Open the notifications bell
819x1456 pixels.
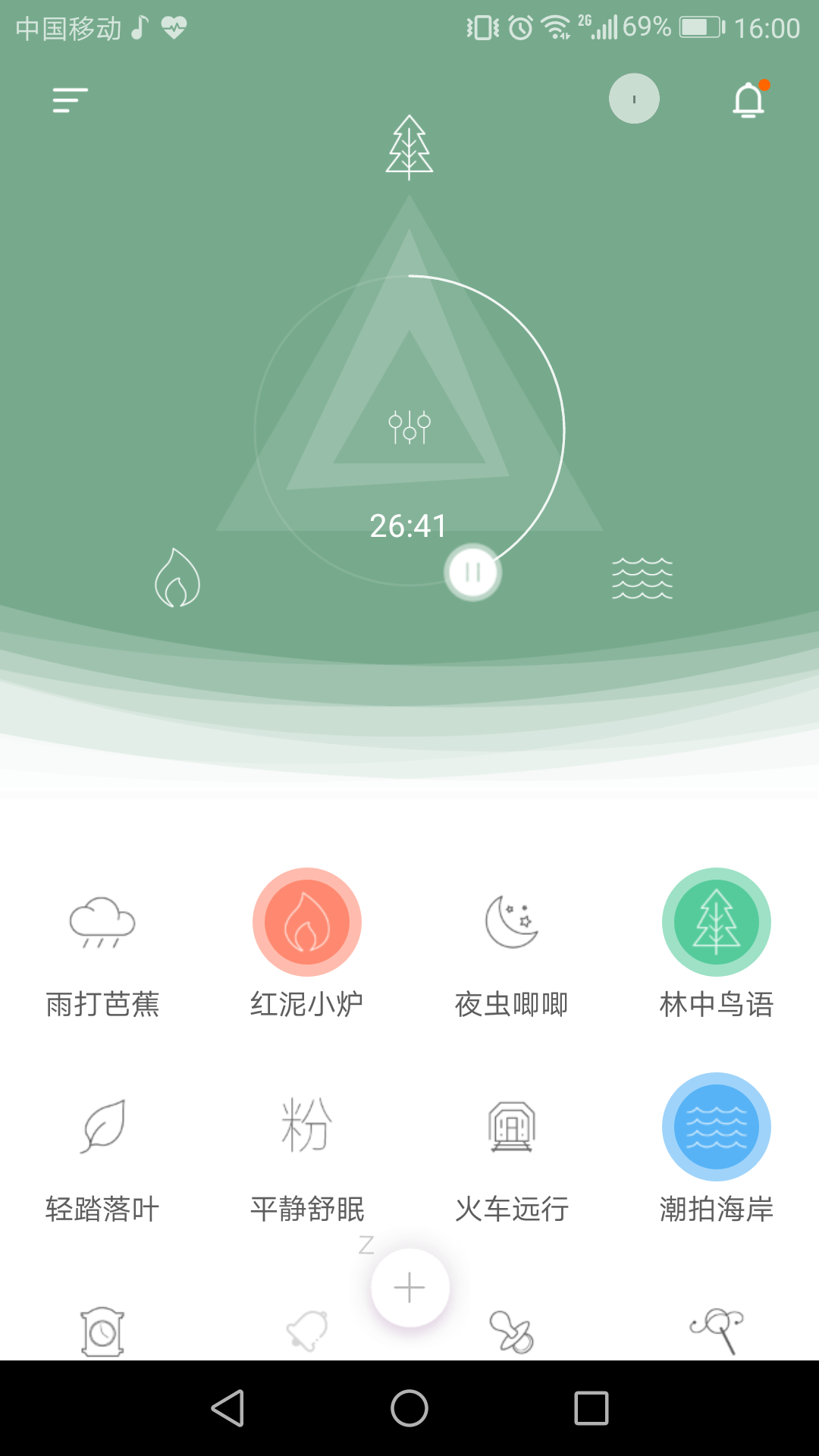tap(748, 100)
